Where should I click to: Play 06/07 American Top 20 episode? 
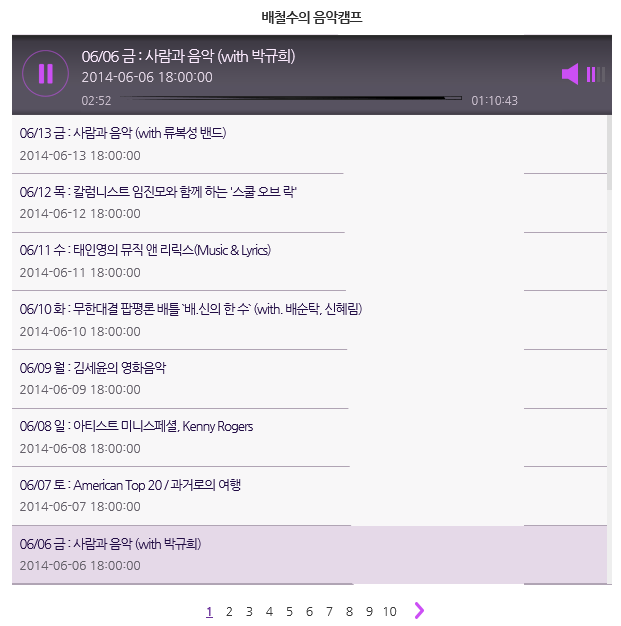click(x=130, y=485)
